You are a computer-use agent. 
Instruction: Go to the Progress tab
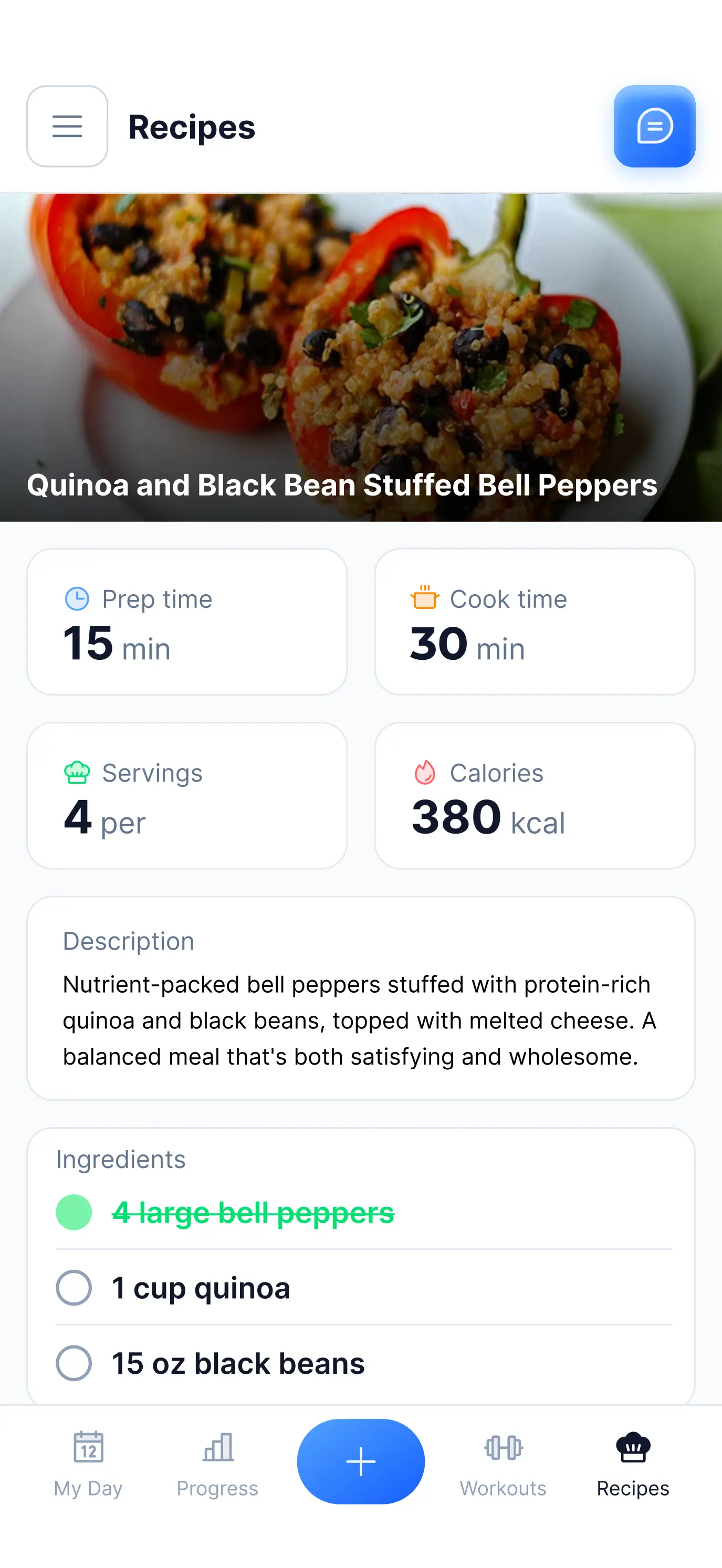tap(217, 1464)
